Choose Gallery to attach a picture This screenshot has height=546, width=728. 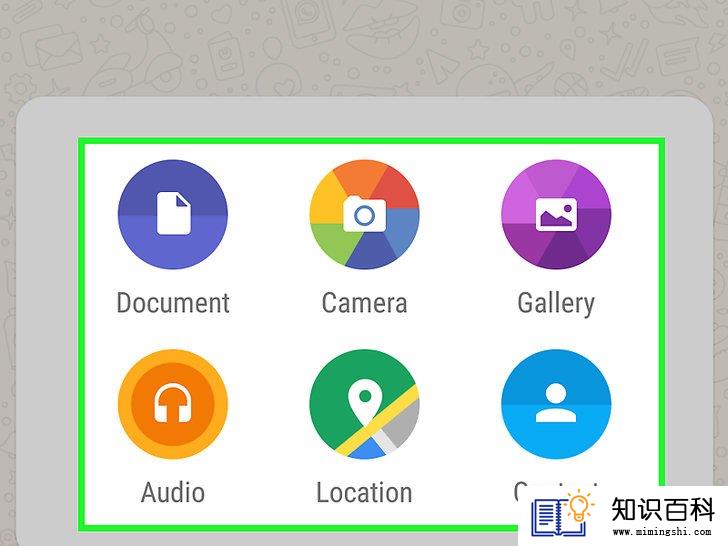coord(556,214)
